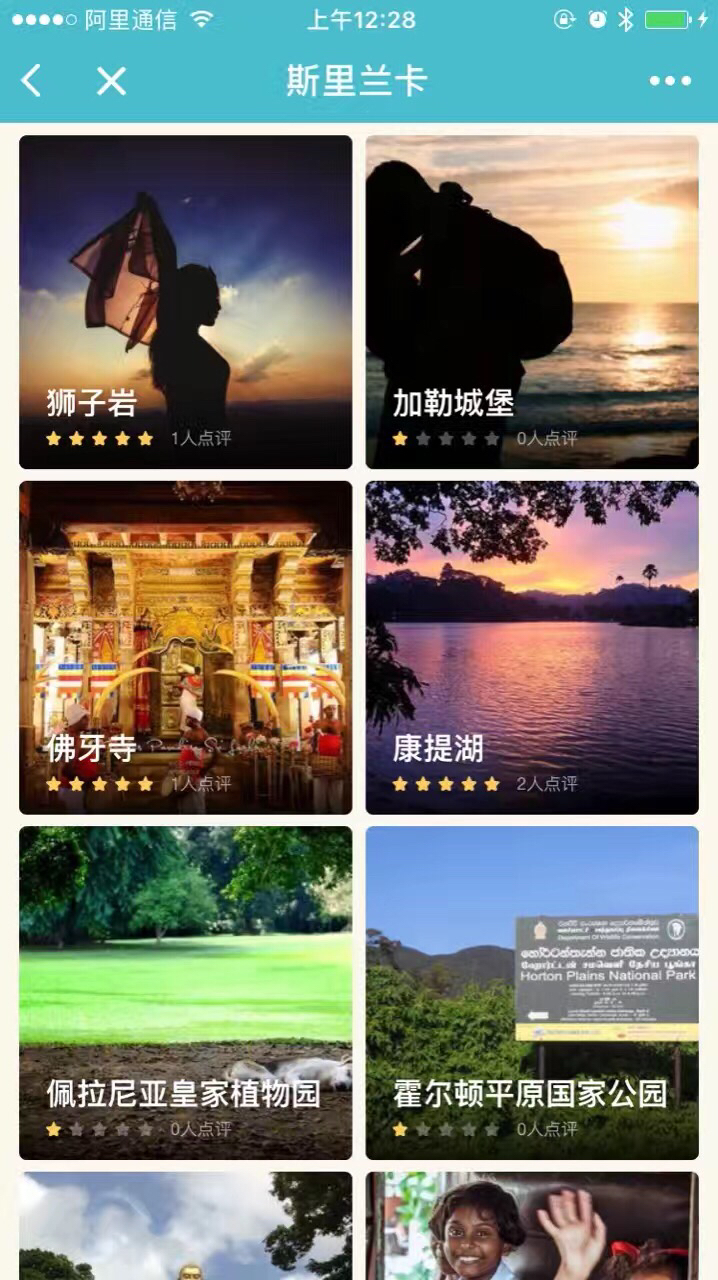
Task: Open the 加勒城堡 attraction card
Action: (532, 302)
